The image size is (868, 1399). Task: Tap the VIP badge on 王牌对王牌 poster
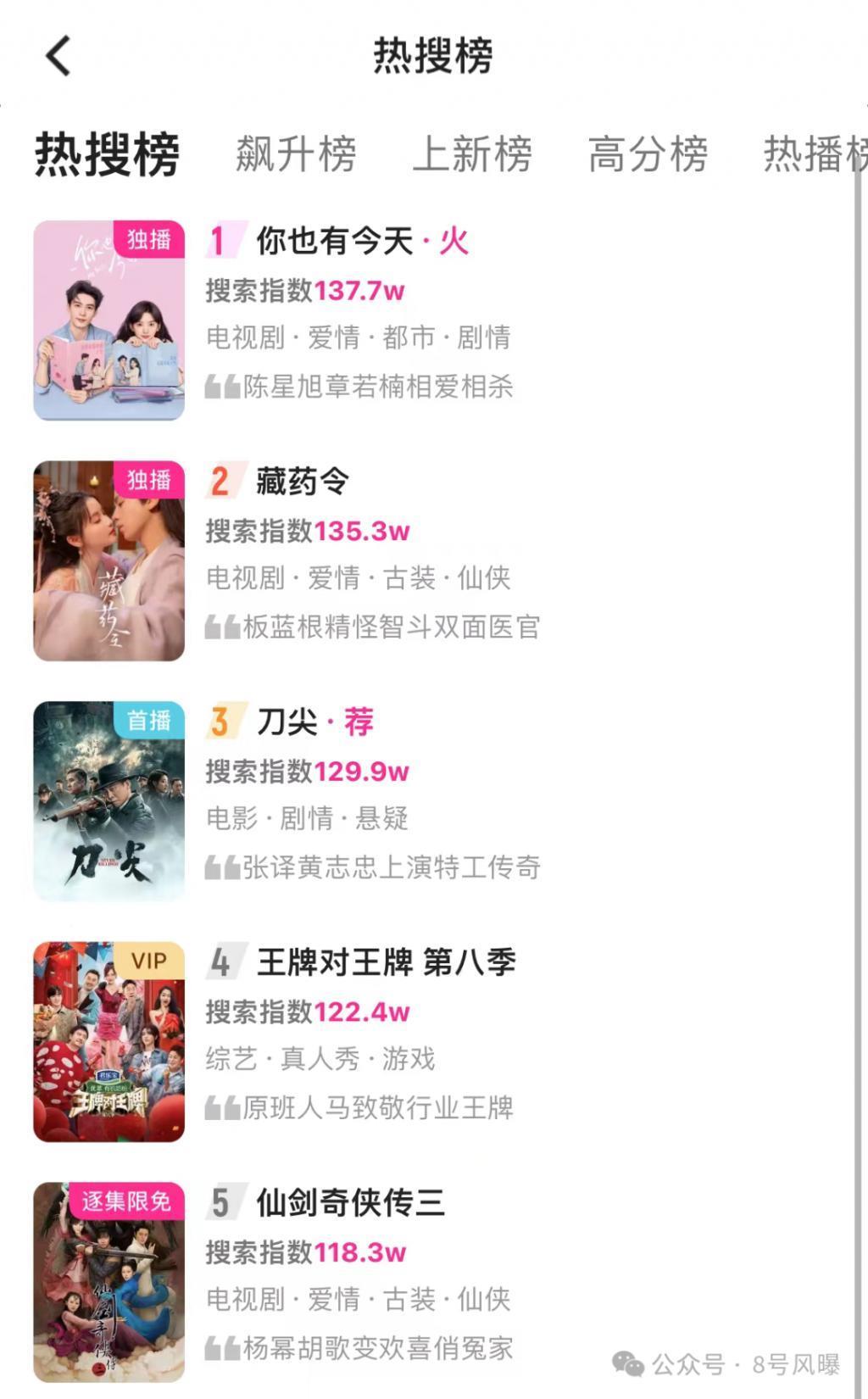coord(153,961)
